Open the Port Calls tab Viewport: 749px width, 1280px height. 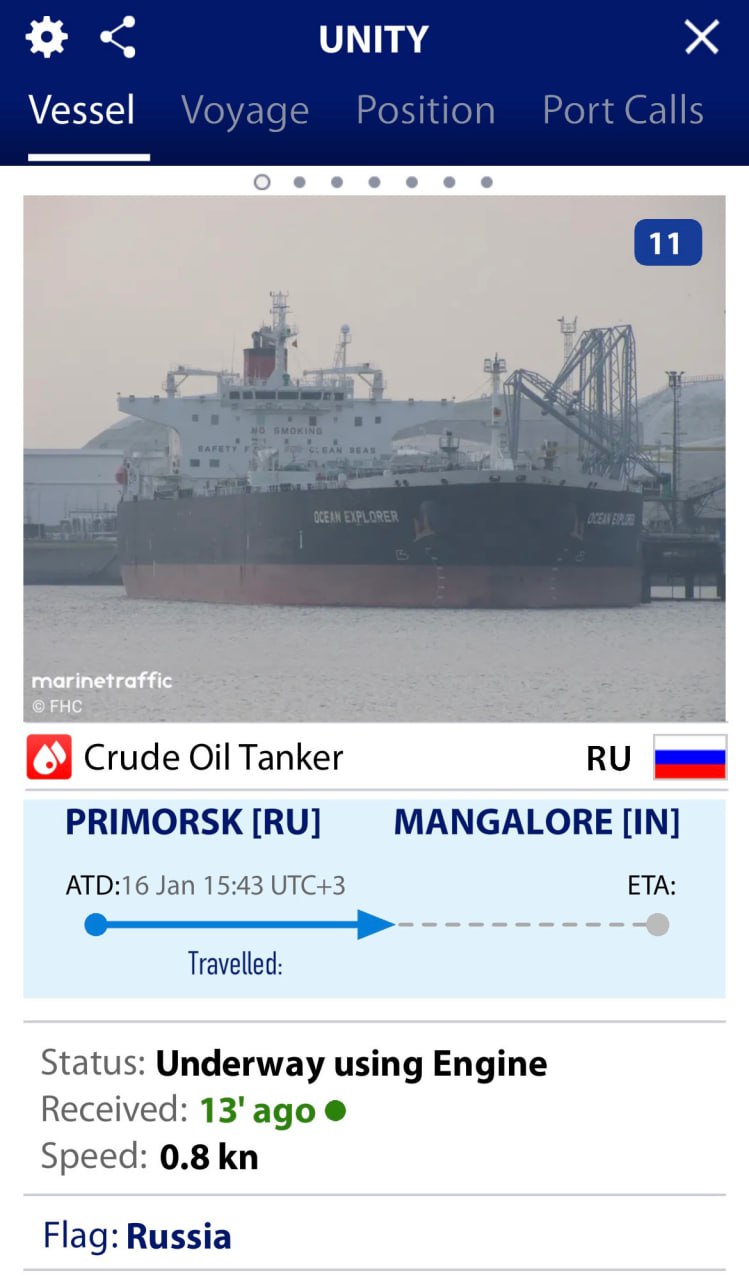[622, 110]
